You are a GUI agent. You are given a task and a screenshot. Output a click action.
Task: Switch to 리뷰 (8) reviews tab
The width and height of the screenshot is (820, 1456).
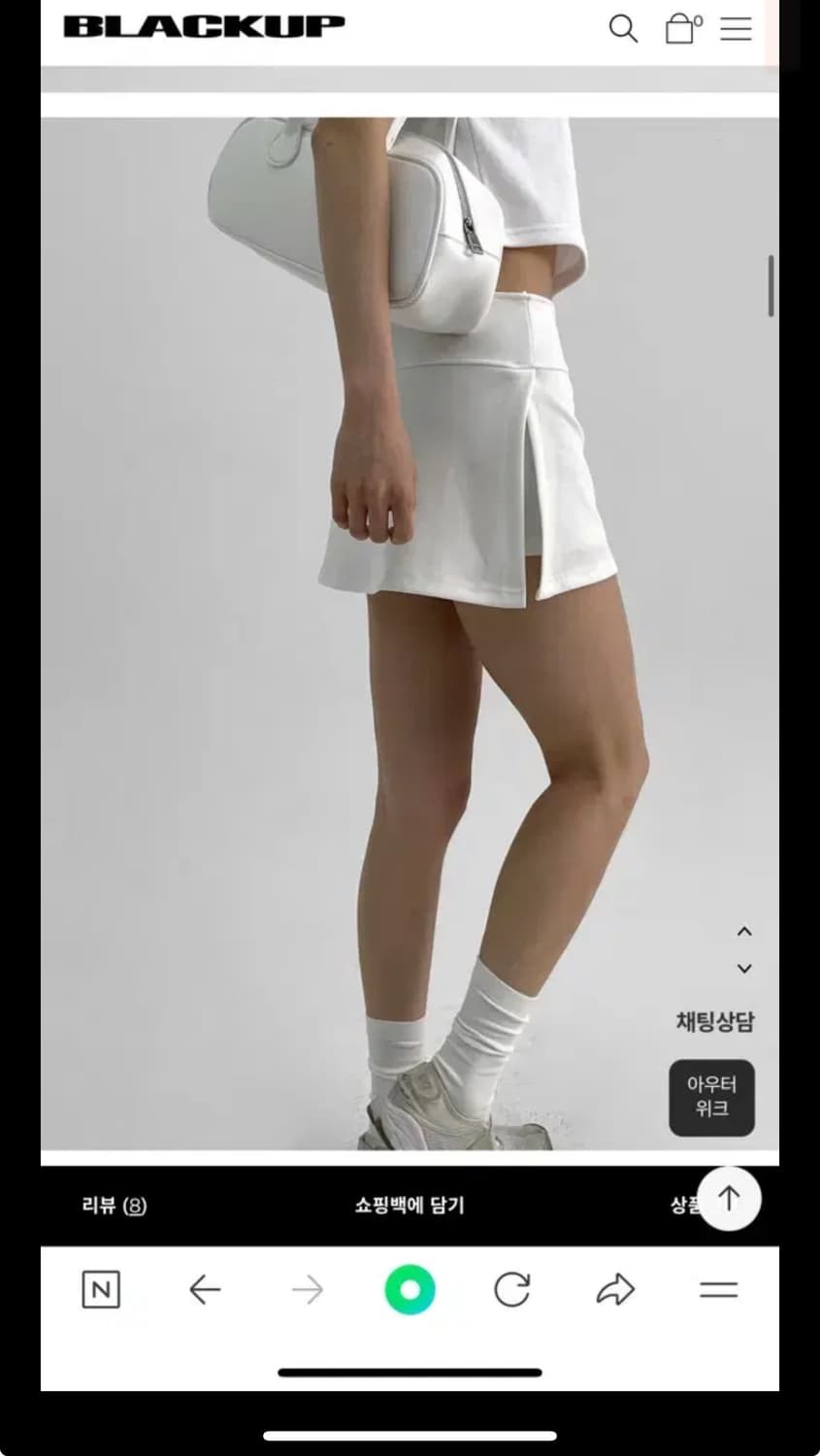(114, 1205)
